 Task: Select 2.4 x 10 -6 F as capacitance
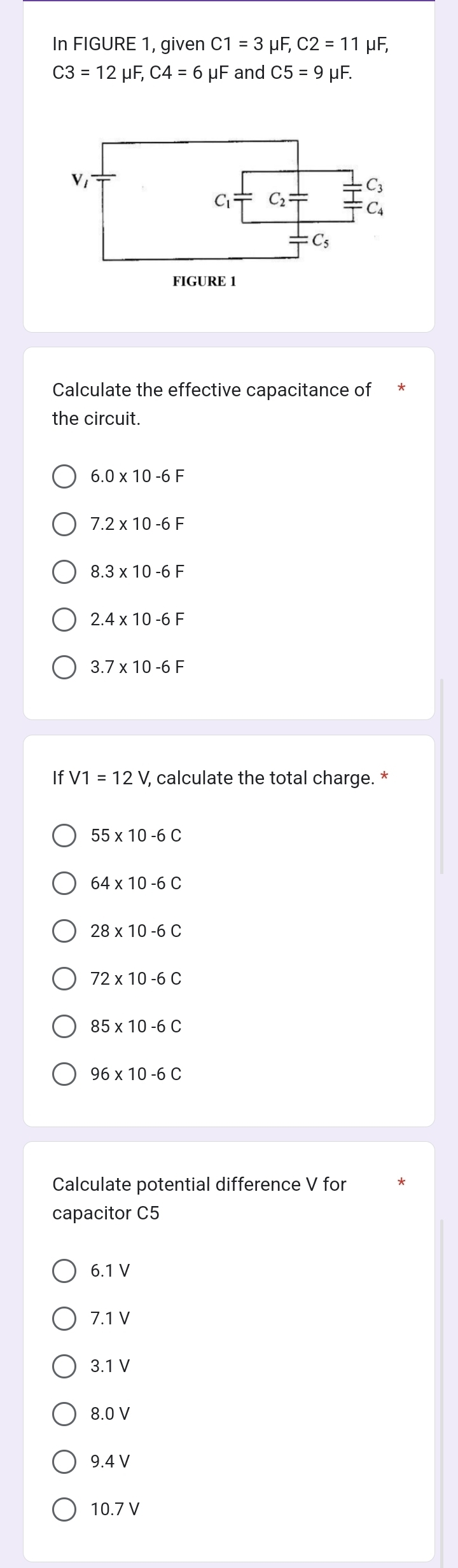pyautogui.click(x=64, y=620)
